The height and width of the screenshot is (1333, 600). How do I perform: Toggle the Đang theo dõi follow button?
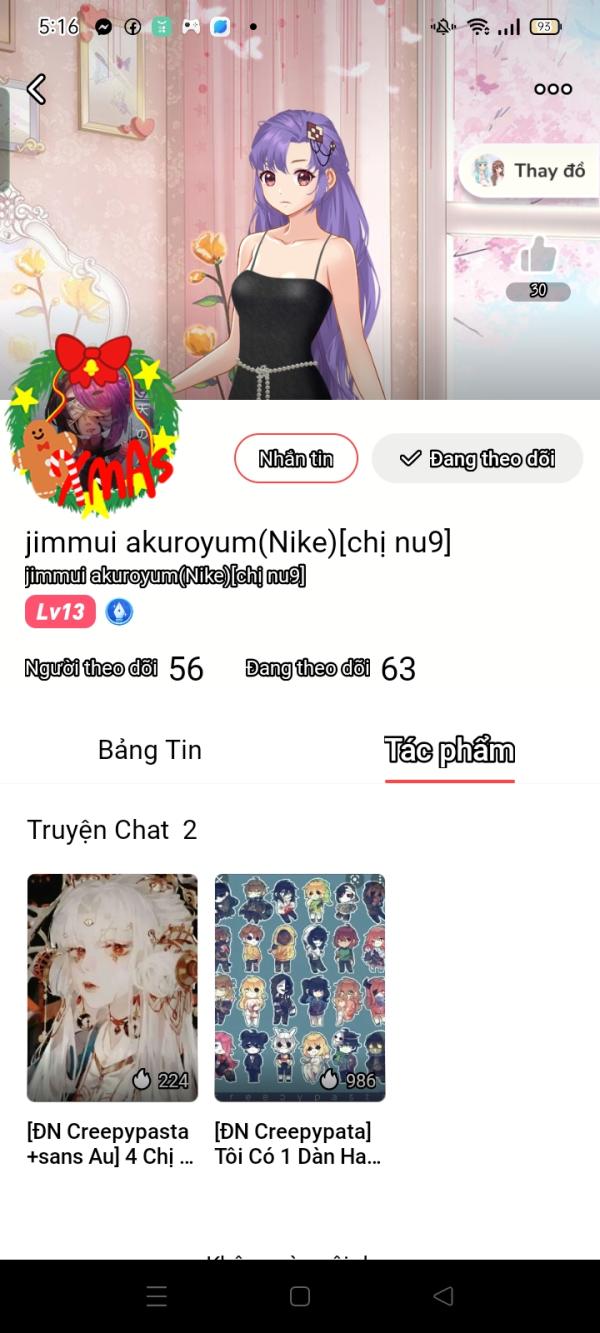coord(477,459)
